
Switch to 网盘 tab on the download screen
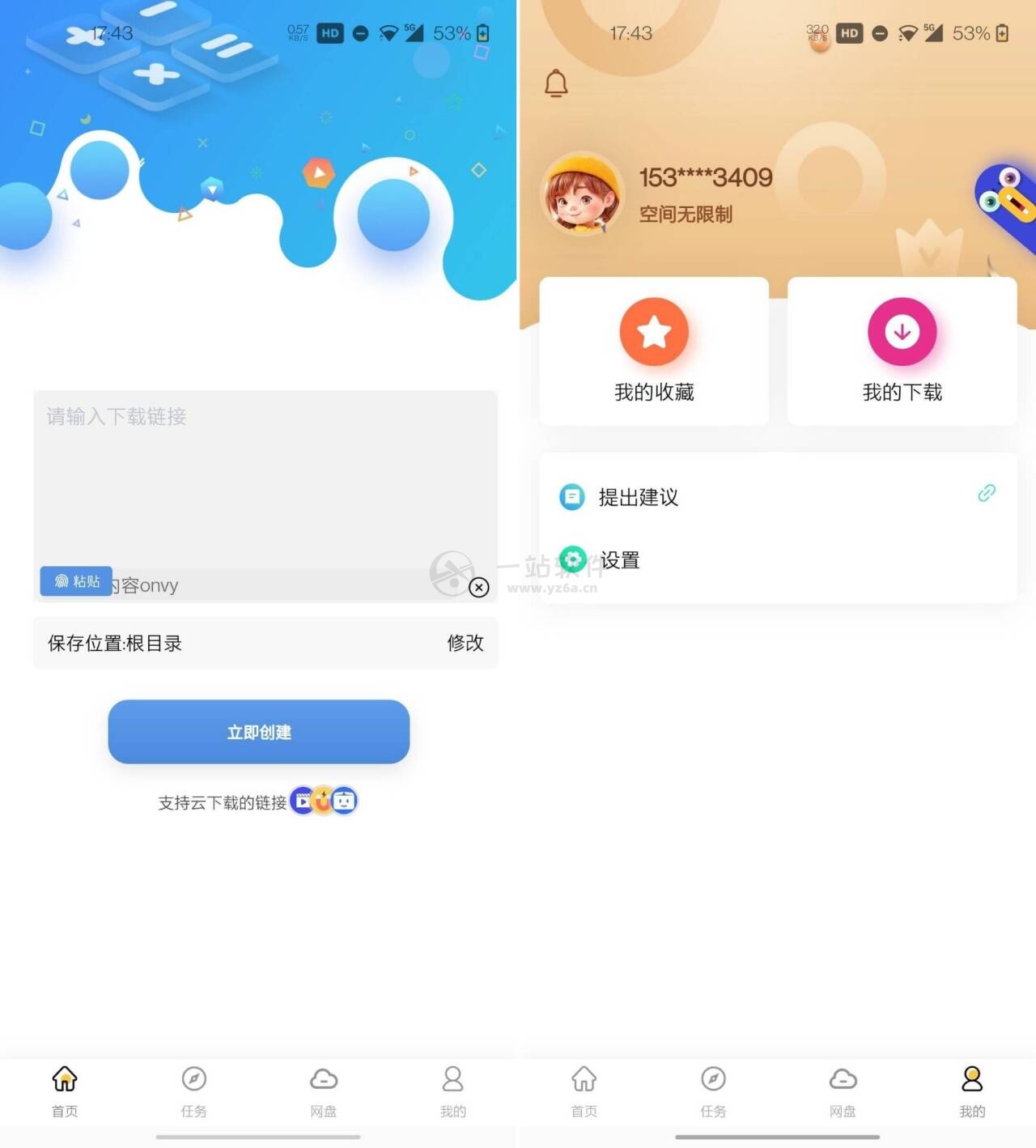tap(323, 1091)
